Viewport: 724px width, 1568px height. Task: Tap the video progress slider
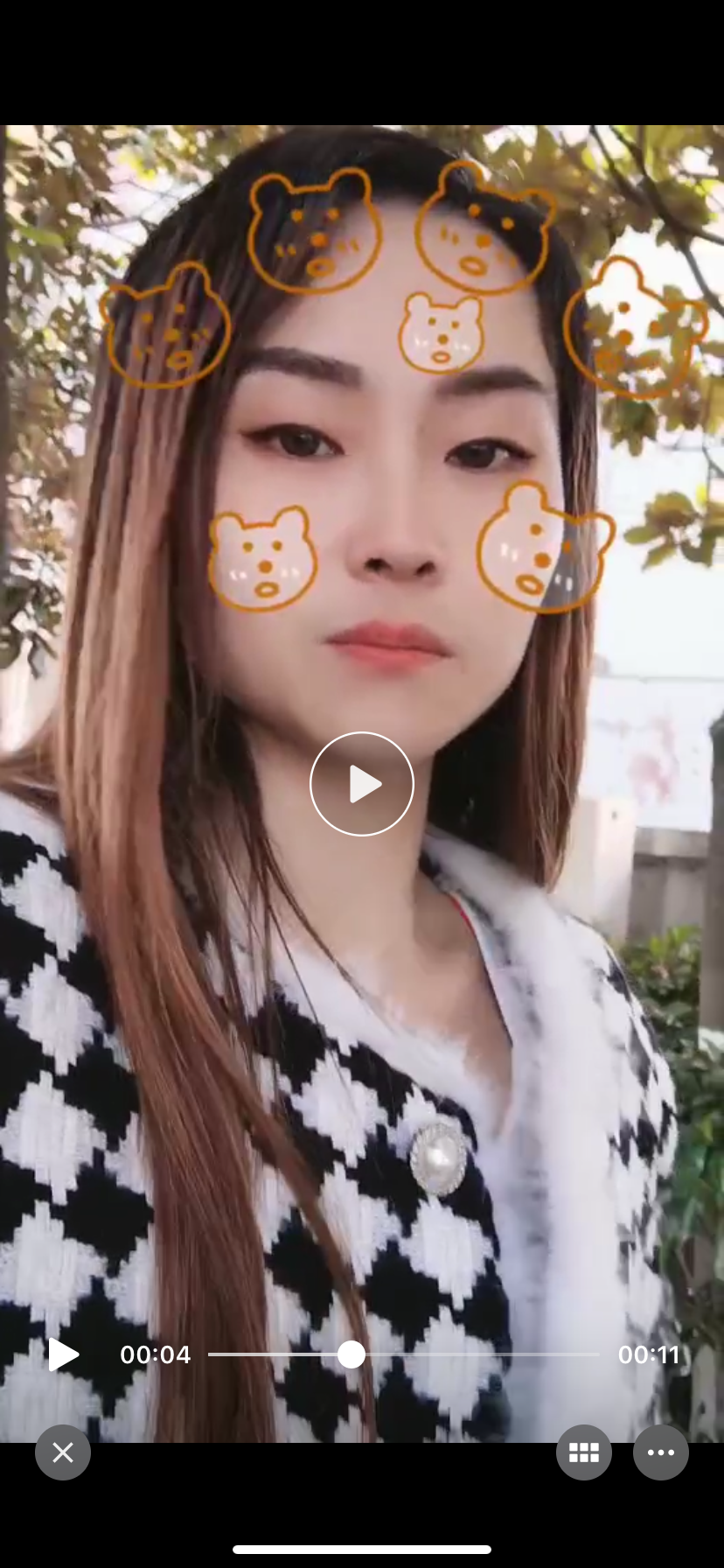tap(403, 1354)
